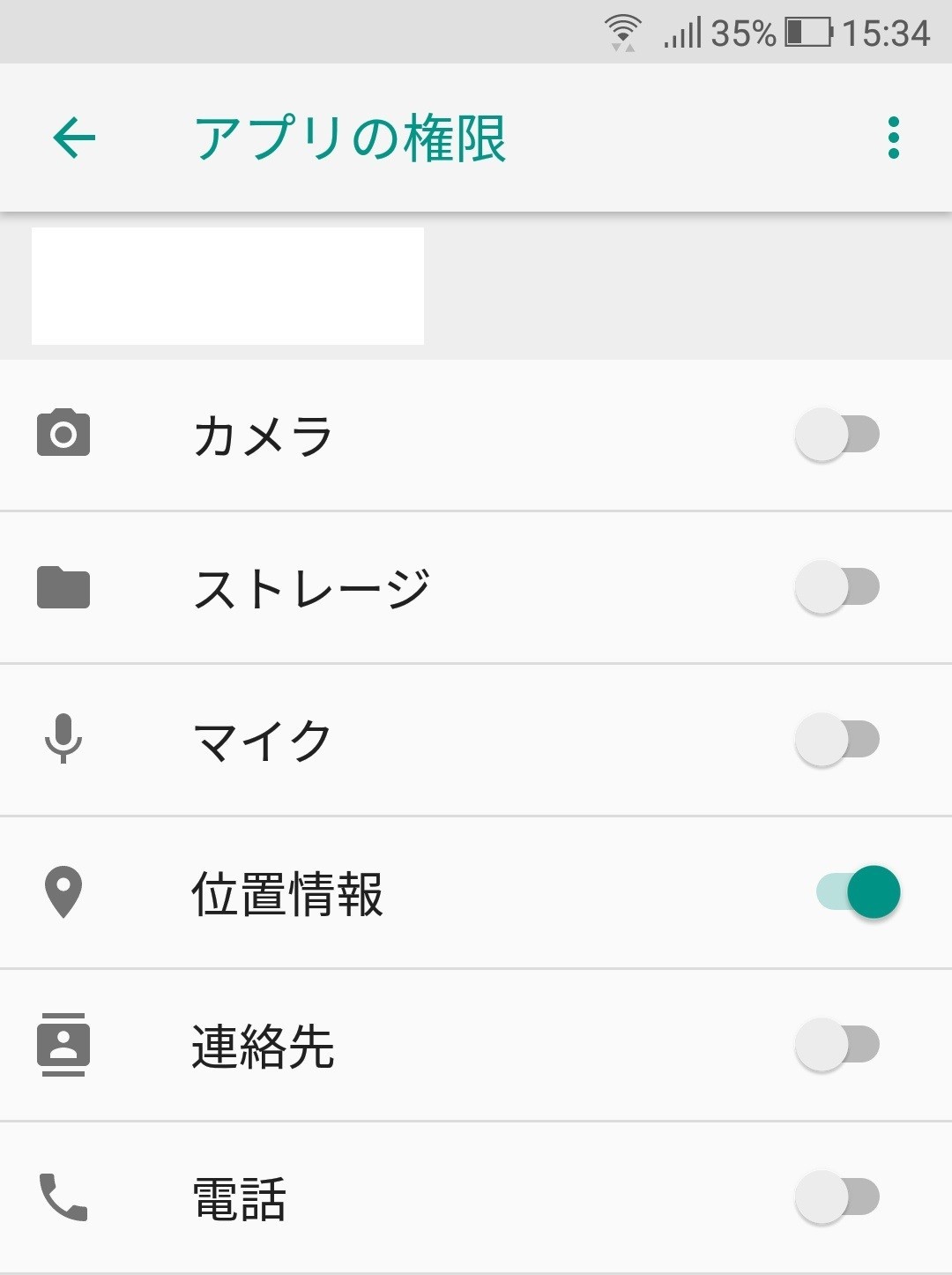Open the three-dot overflow menu
This screenshot has height=1275, width=952.
tap(893, 138)
